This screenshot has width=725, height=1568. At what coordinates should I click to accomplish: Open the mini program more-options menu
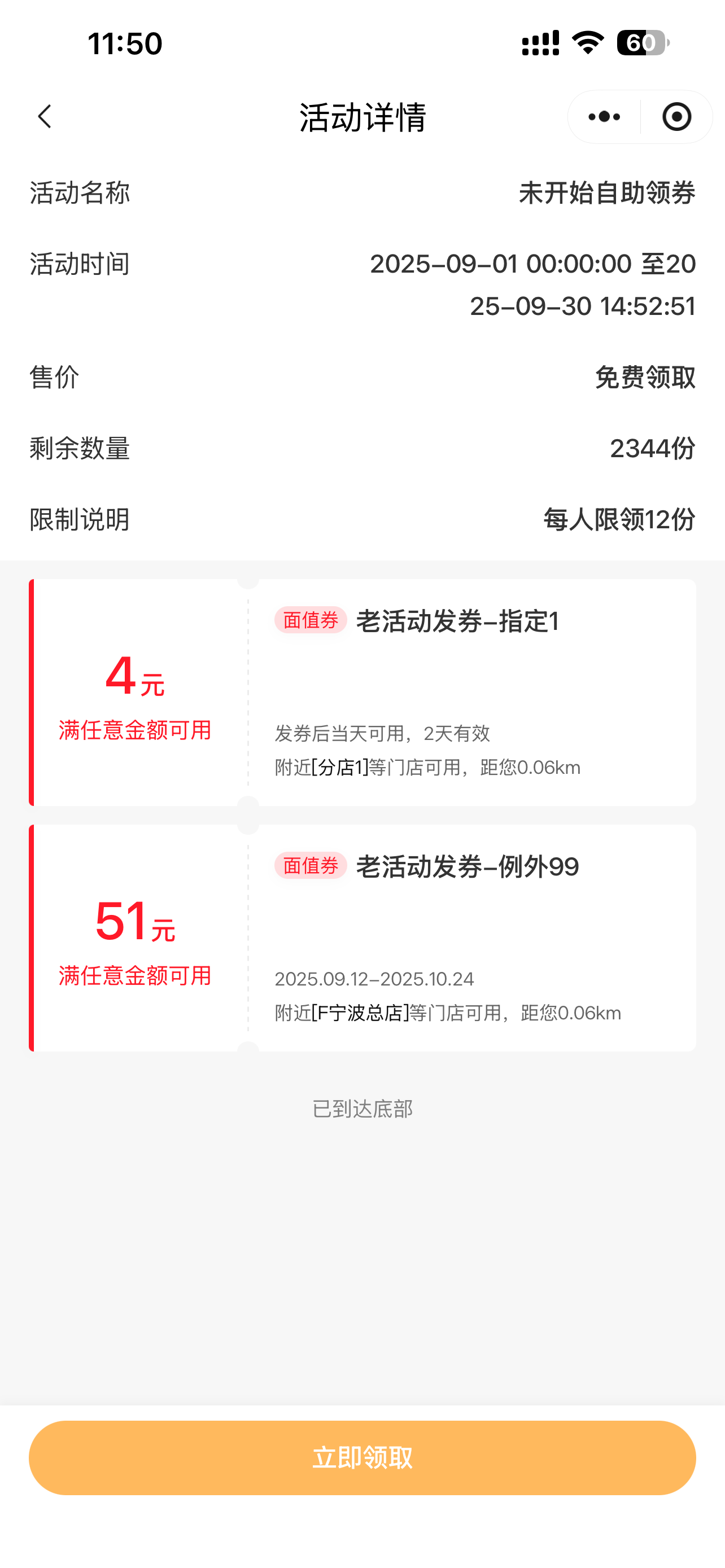click(x=604, y=116)
